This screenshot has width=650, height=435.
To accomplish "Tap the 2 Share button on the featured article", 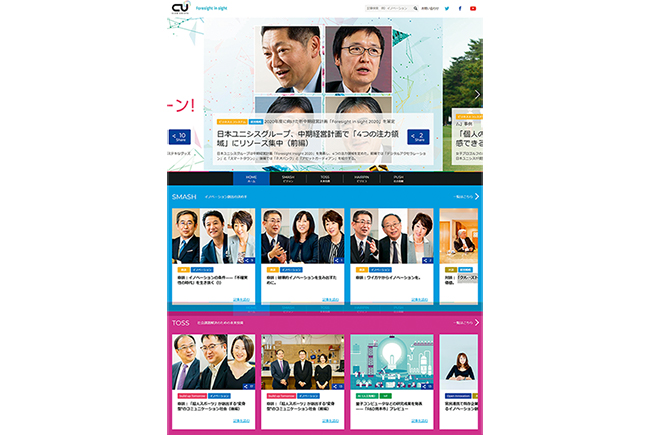I will [x=420, y=137].
